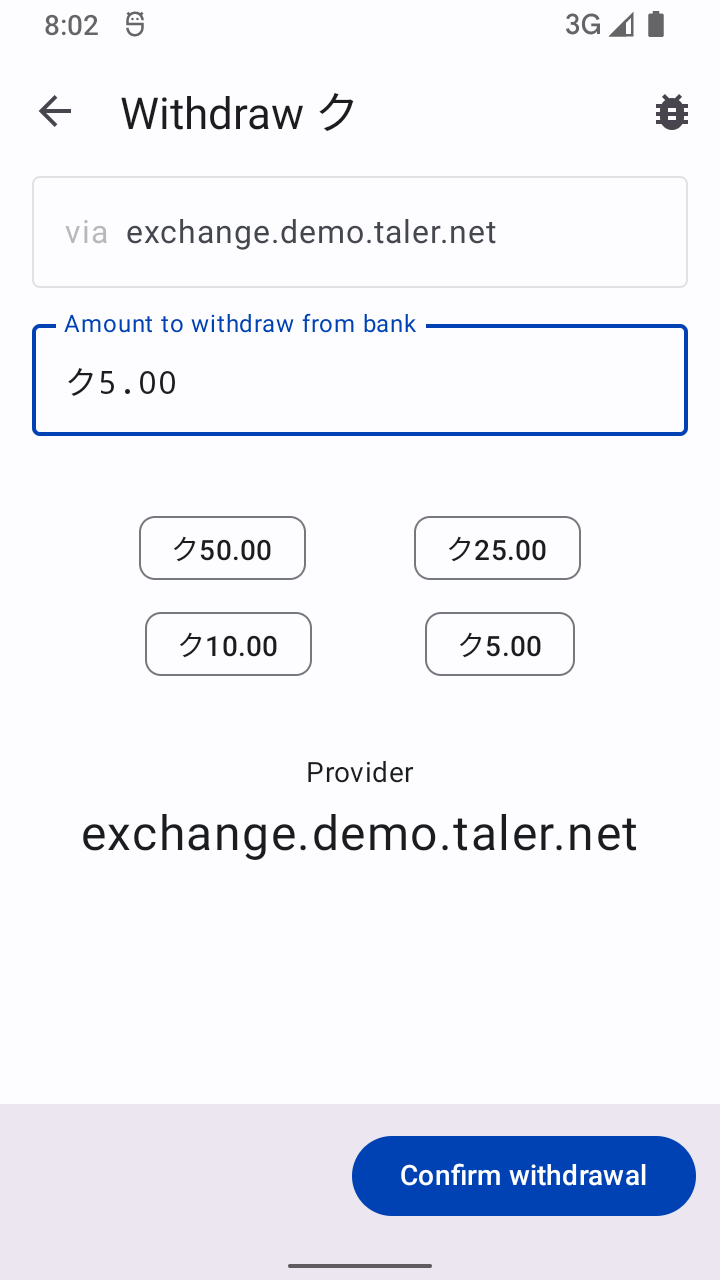Go back using the arrow icon
Viewport: 720px width, 1280px height.
pos(55,112)
